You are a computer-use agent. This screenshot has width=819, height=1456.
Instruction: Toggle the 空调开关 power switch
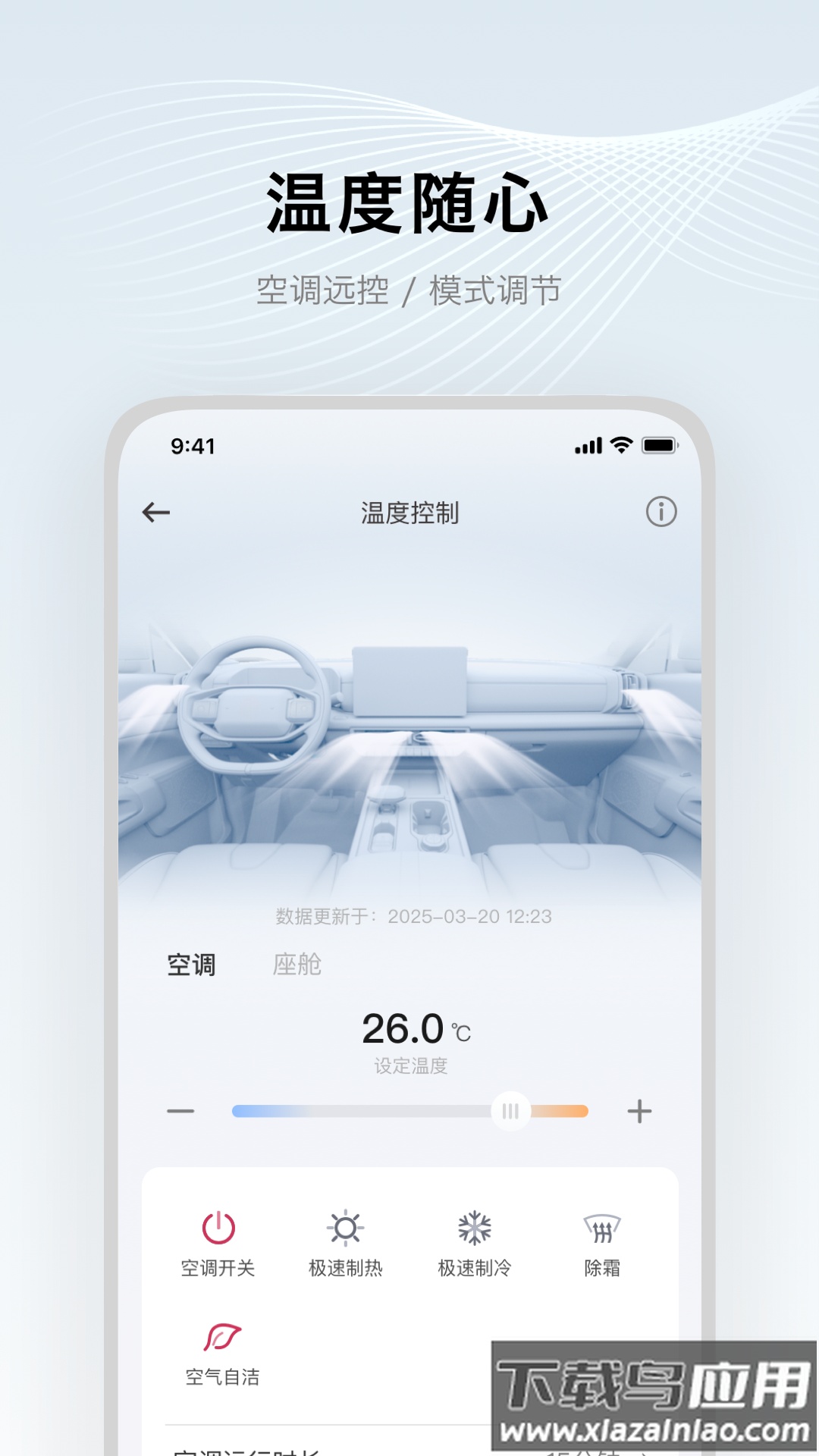[219, 1226]
